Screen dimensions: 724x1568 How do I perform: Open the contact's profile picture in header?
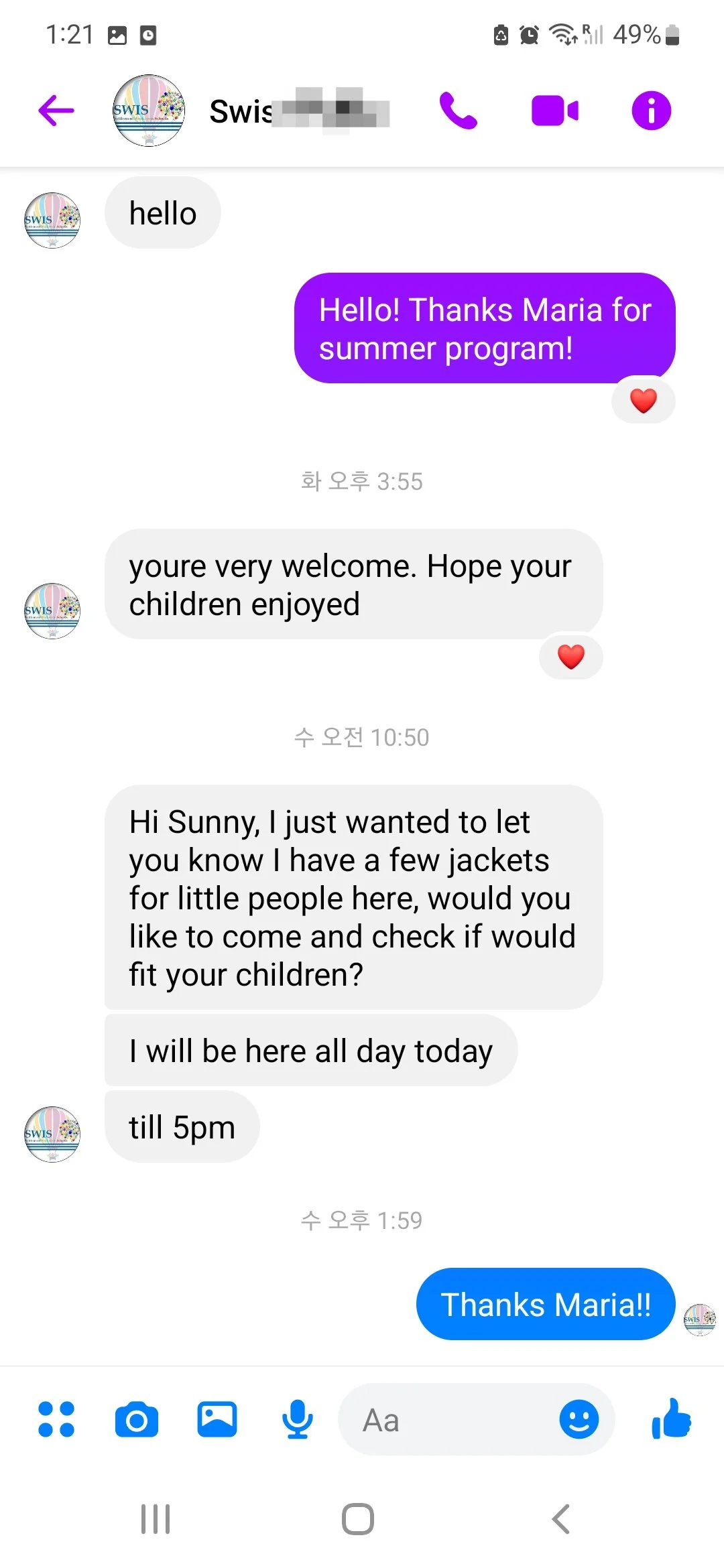(x=149, y=111)
